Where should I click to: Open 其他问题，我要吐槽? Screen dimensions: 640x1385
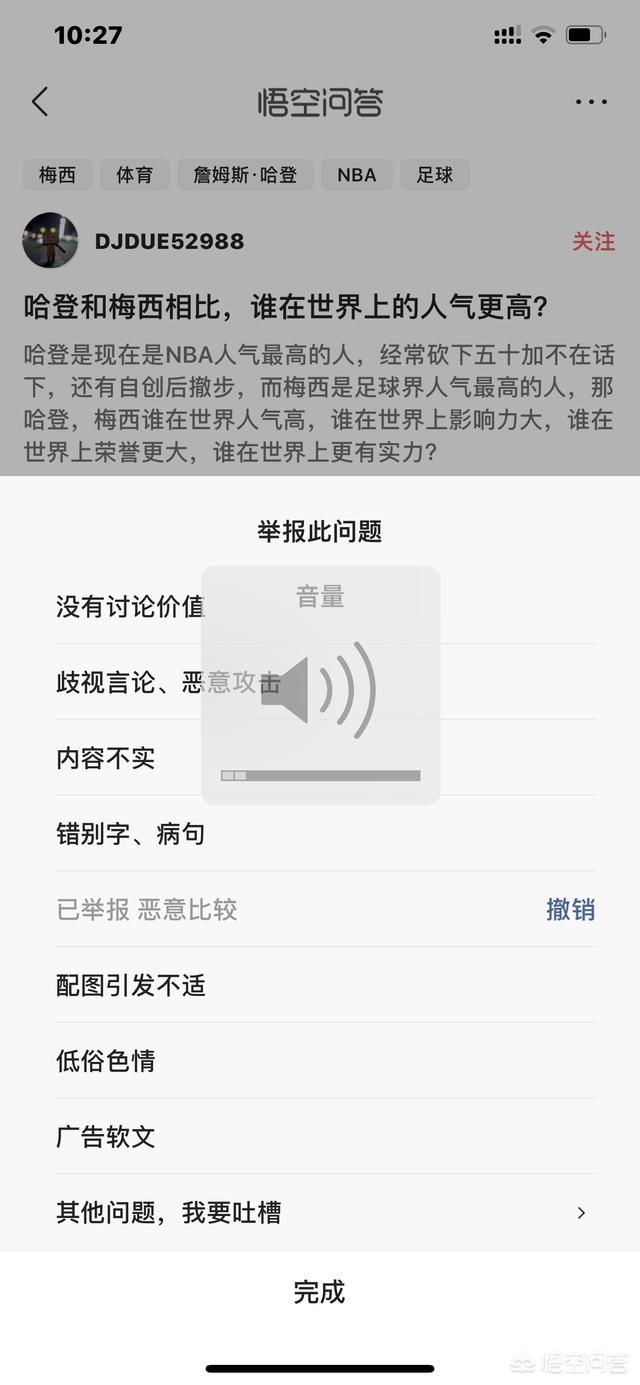click(320, 1213)
